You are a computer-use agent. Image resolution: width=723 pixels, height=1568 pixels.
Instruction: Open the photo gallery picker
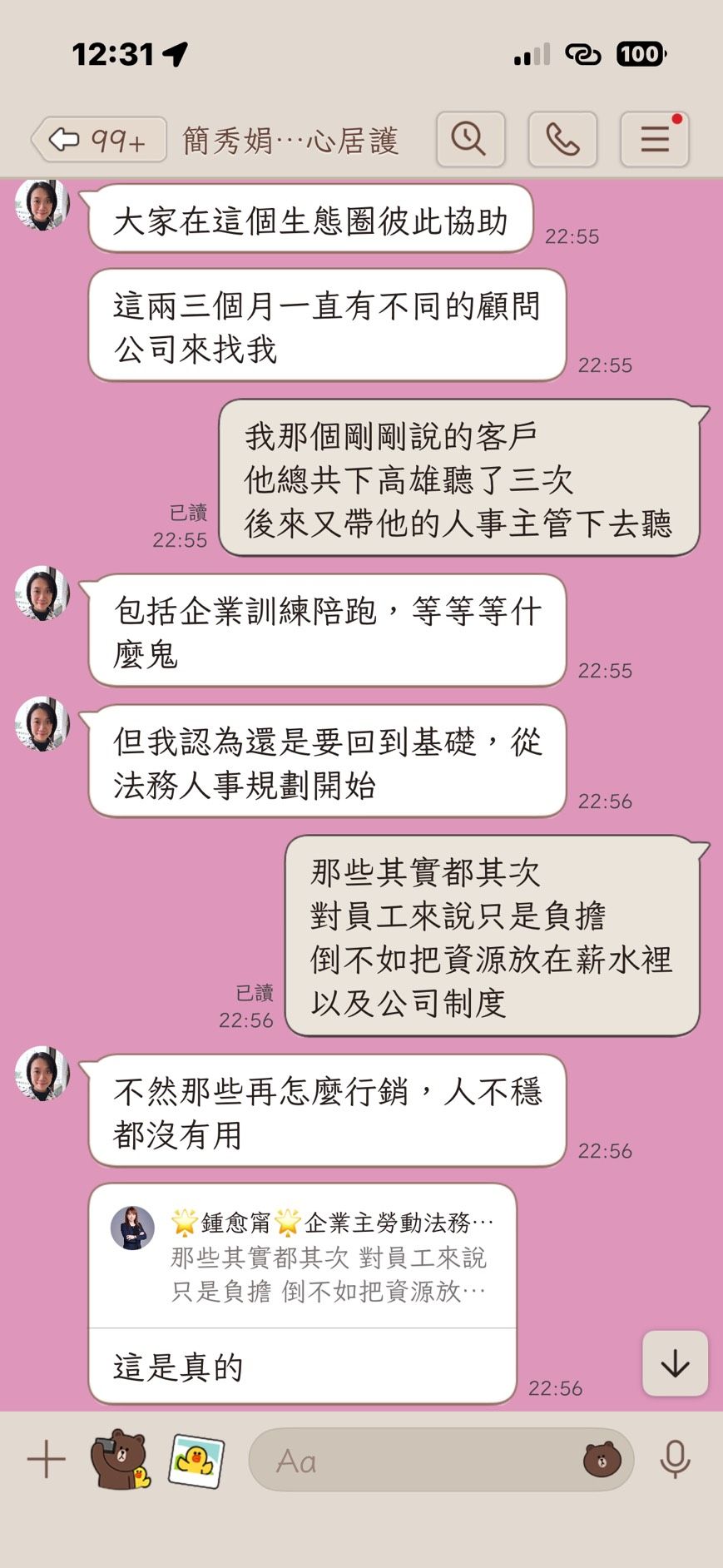pos(196,1460)
